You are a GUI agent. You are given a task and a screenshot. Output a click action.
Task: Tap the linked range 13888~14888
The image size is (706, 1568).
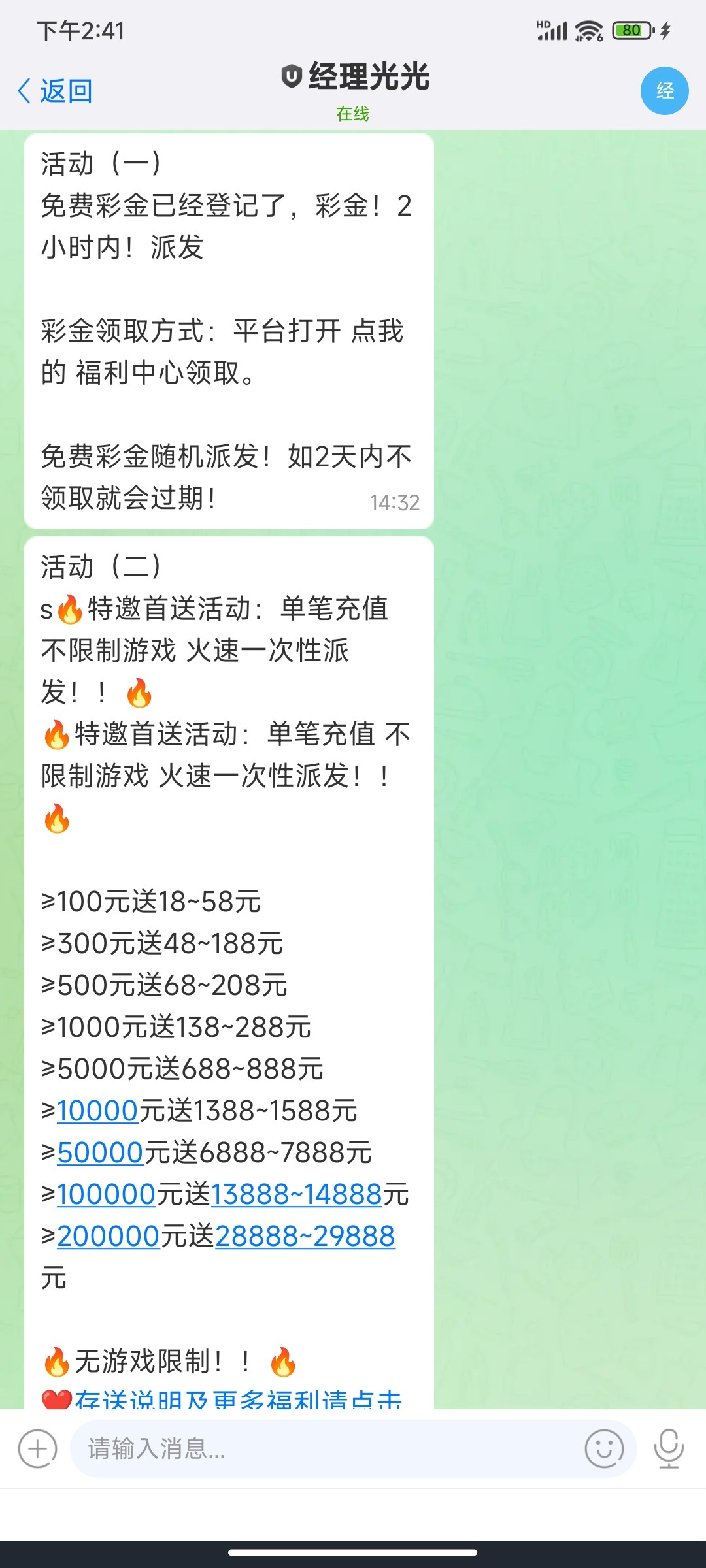(296, 1195)
